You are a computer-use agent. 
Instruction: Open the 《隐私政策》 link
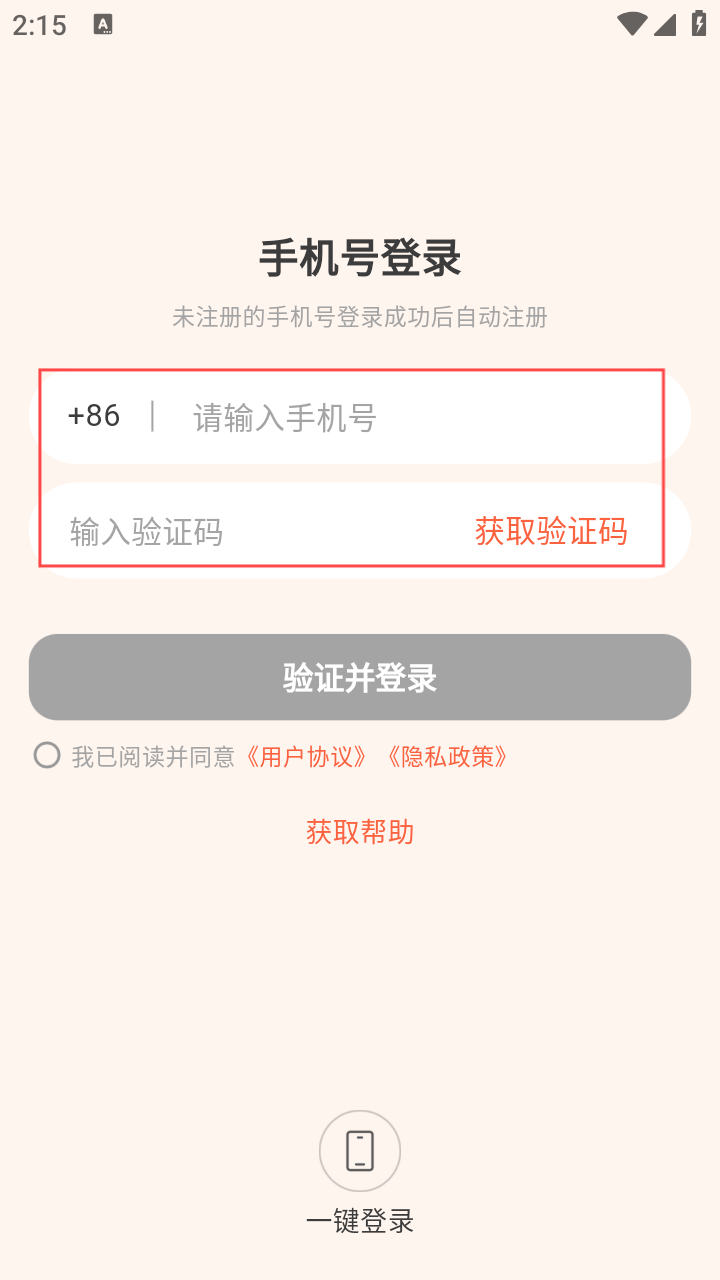(x=446, y=756)
